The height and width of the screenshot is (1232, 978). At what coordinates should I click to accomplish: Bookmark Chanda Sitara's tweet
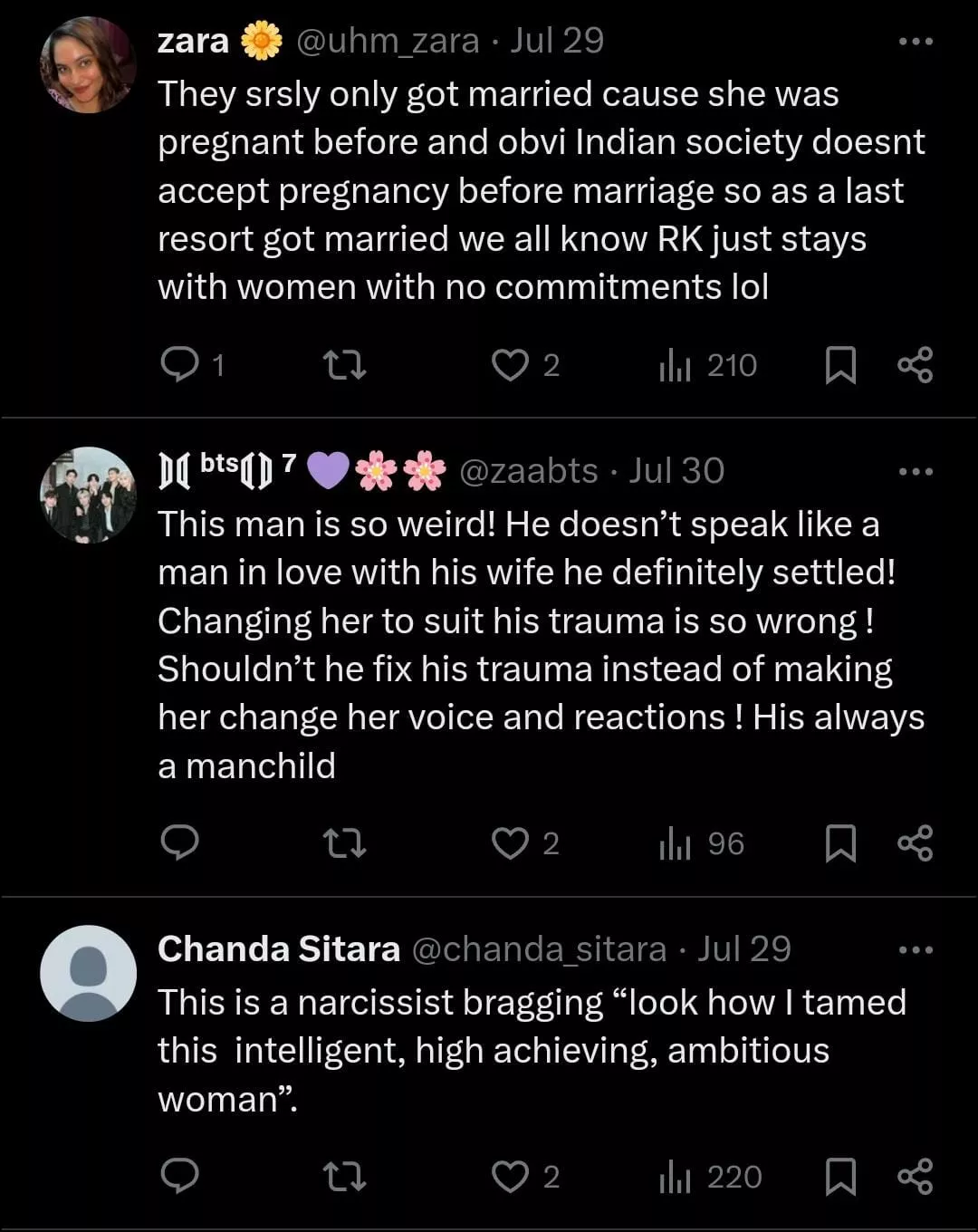pos(840,1177)
